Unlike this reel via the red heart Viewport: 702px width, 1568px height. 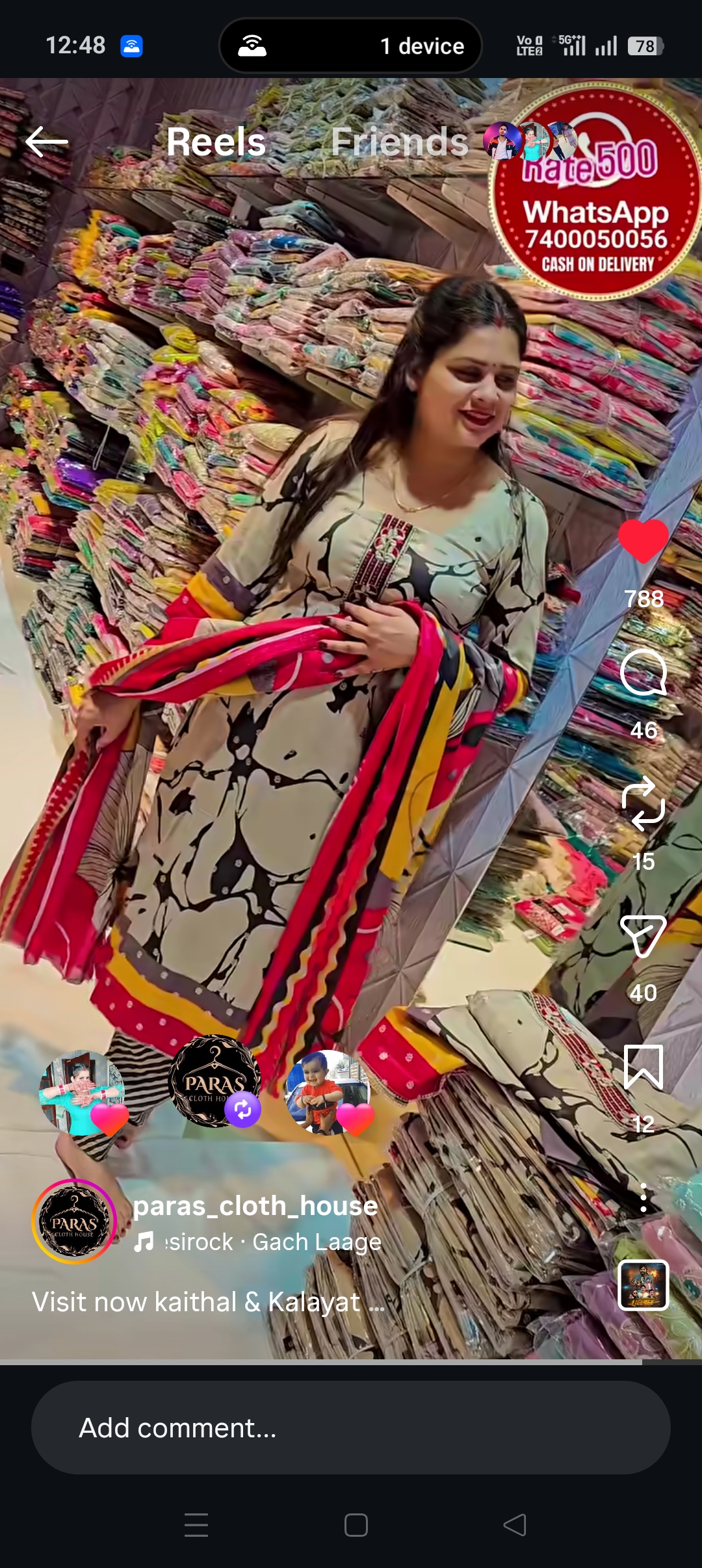[x=643, y=541]
